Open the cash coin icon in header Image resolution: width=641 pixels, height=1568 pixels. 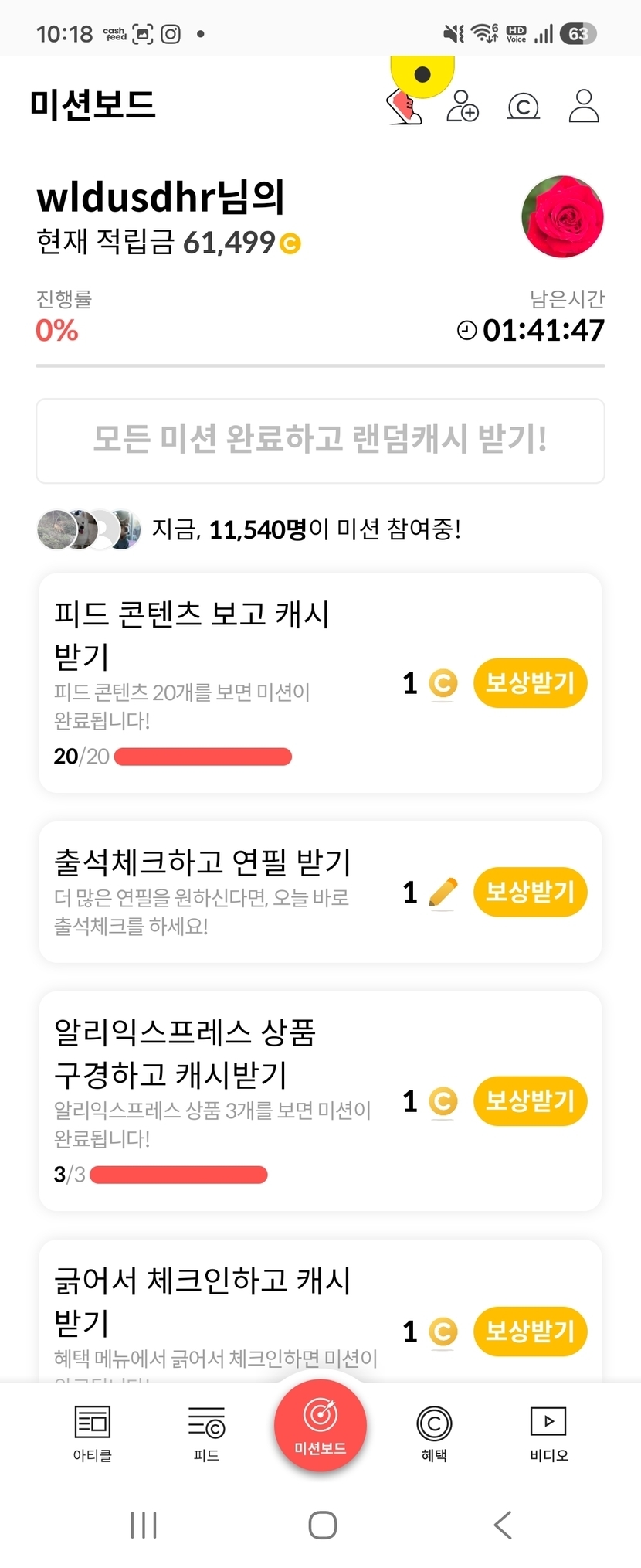[523, 107]
